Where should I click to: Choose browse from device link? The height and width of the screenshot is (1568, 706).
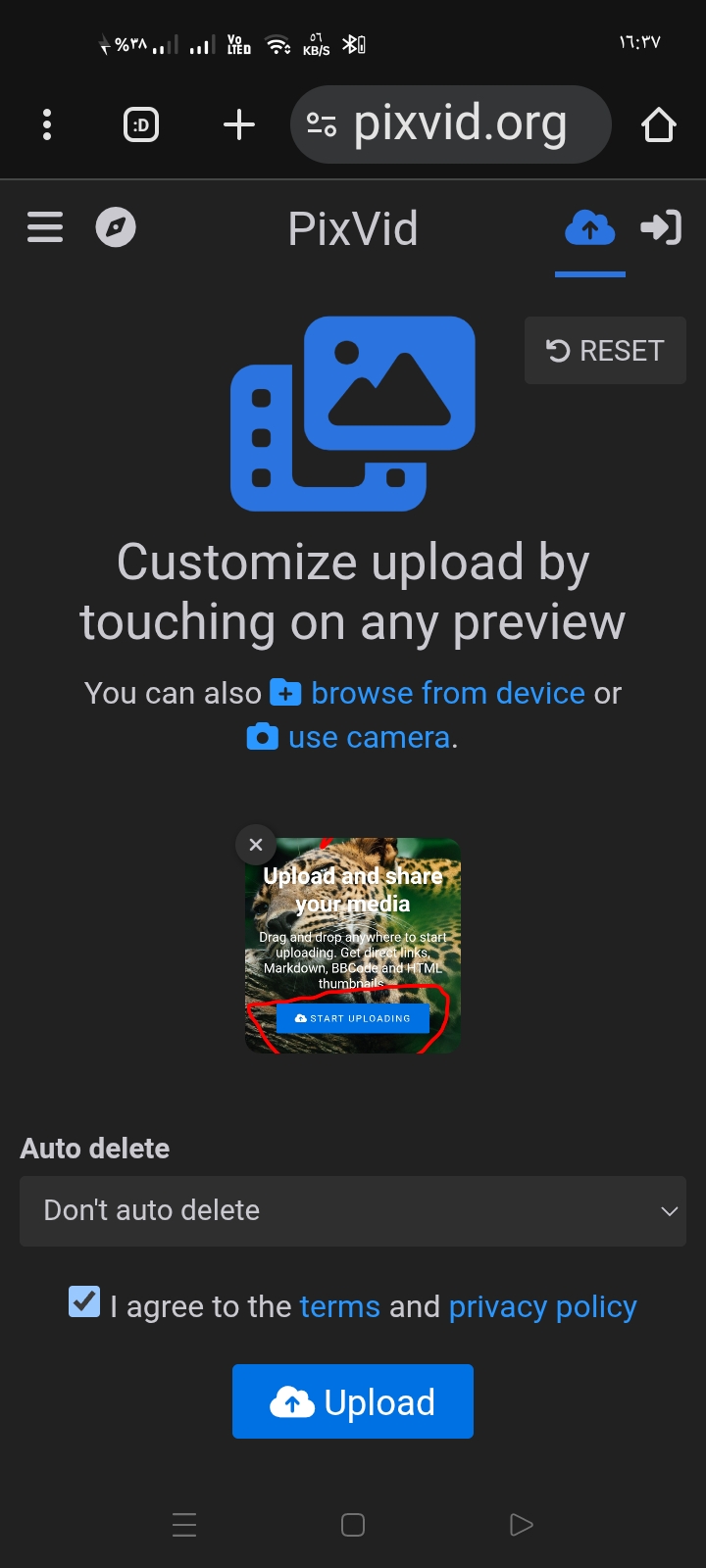tap(447, 693)
